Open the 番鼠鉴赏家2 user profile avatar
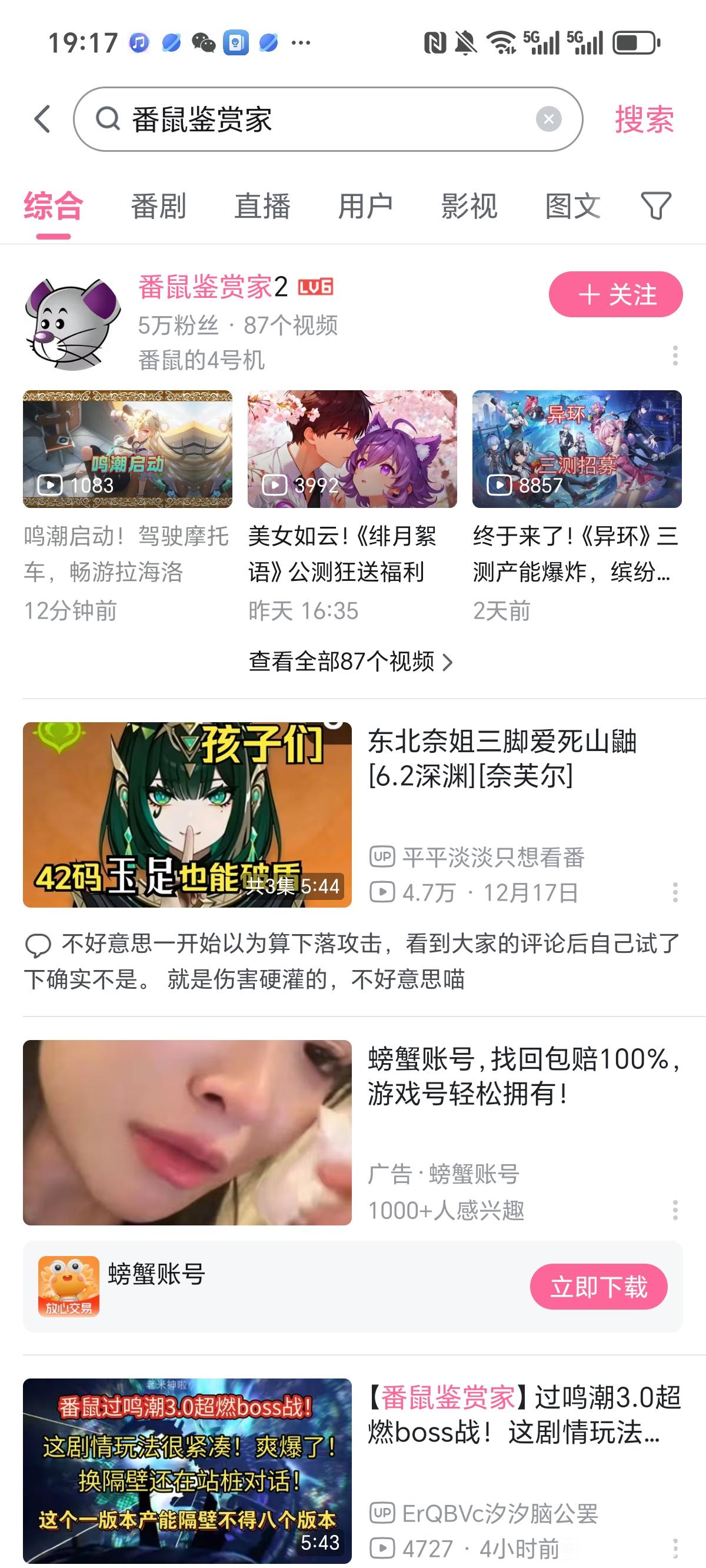 (x=72, y=323)
